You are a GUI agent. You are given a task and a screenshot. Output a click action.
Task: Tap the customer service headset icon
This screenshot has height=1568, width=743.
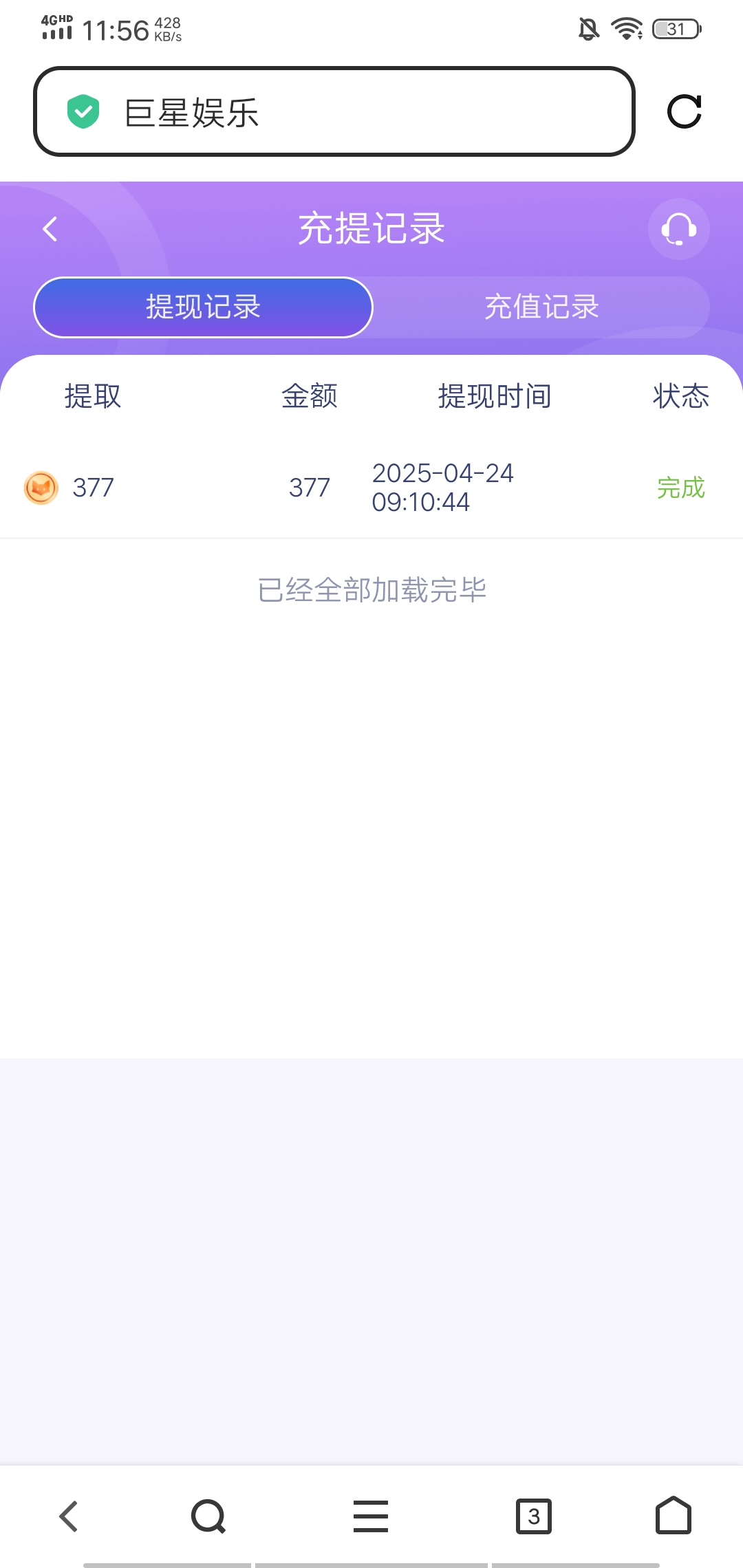(678, 229)
